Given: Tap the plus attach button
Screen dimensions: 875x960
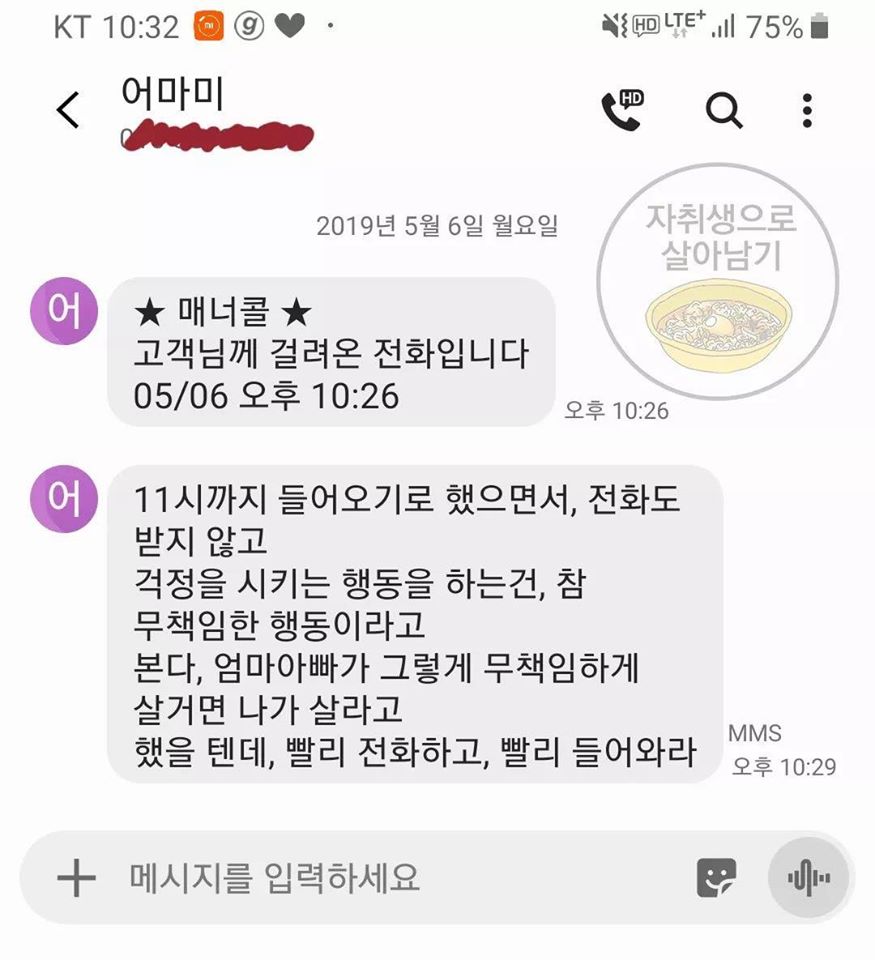Looking at the screenshot, I should 76,878.
